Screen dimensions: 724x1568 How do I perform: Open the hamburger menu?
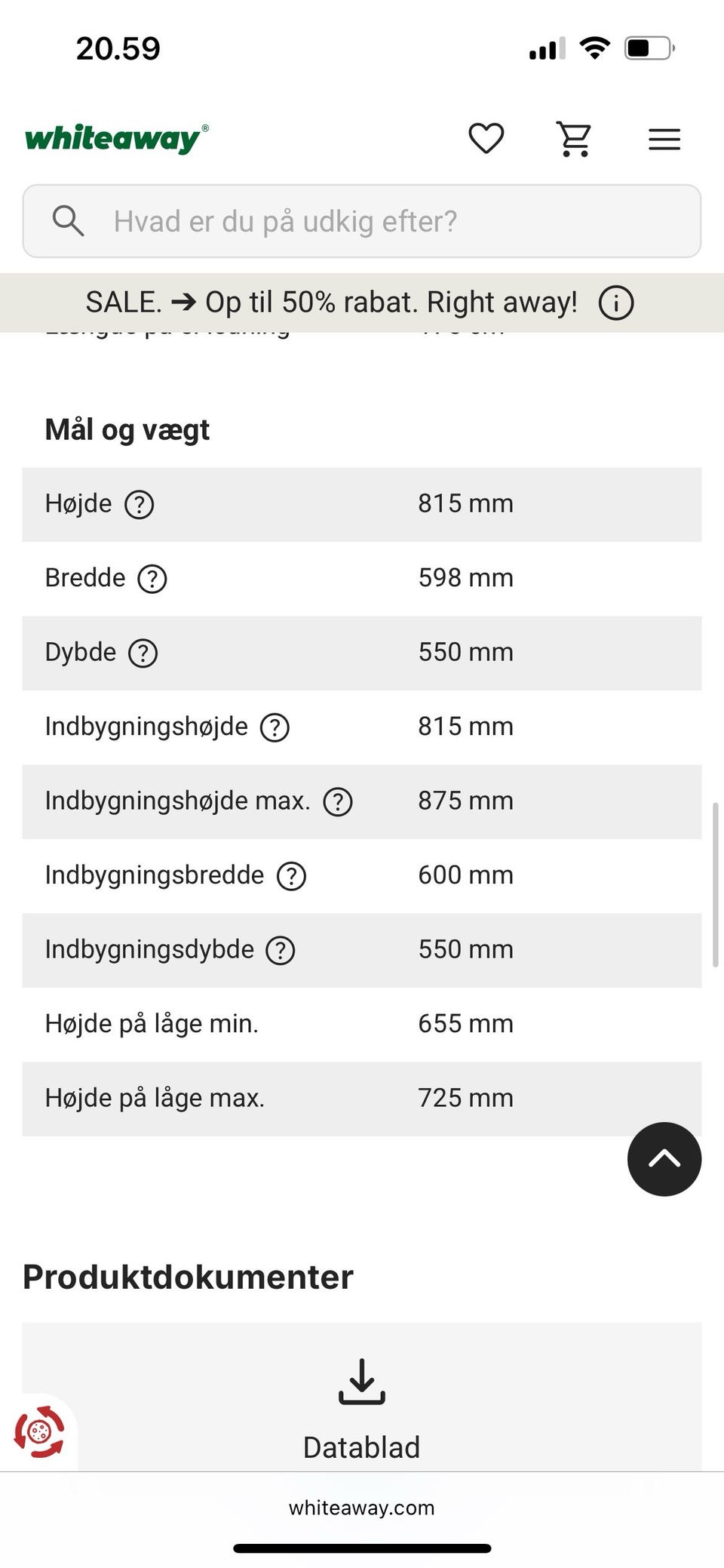click(x=664, y=140)
